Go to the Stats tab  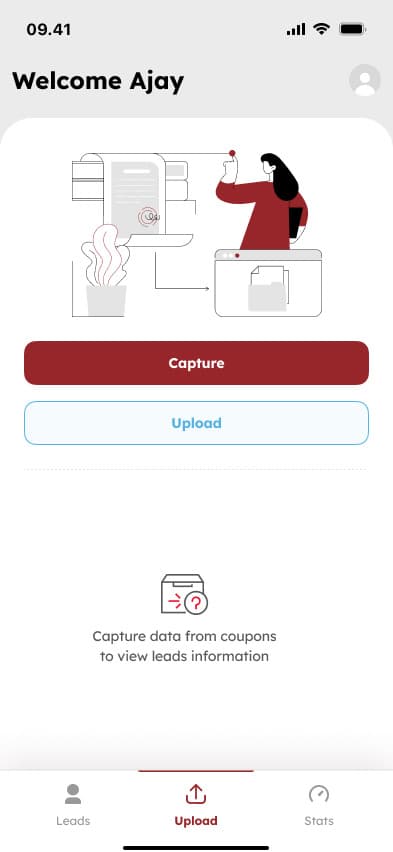pyautogui.click(x=319, y=805)
